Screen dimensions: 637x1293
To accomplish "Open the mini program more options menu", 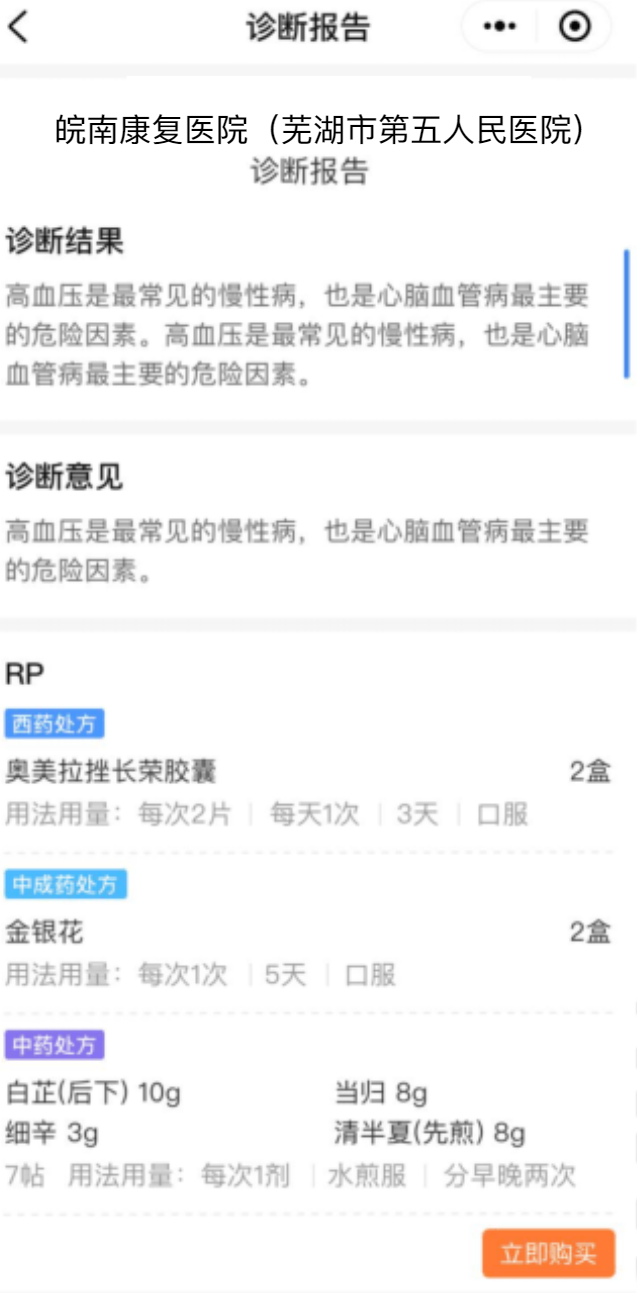I will 500,27.
